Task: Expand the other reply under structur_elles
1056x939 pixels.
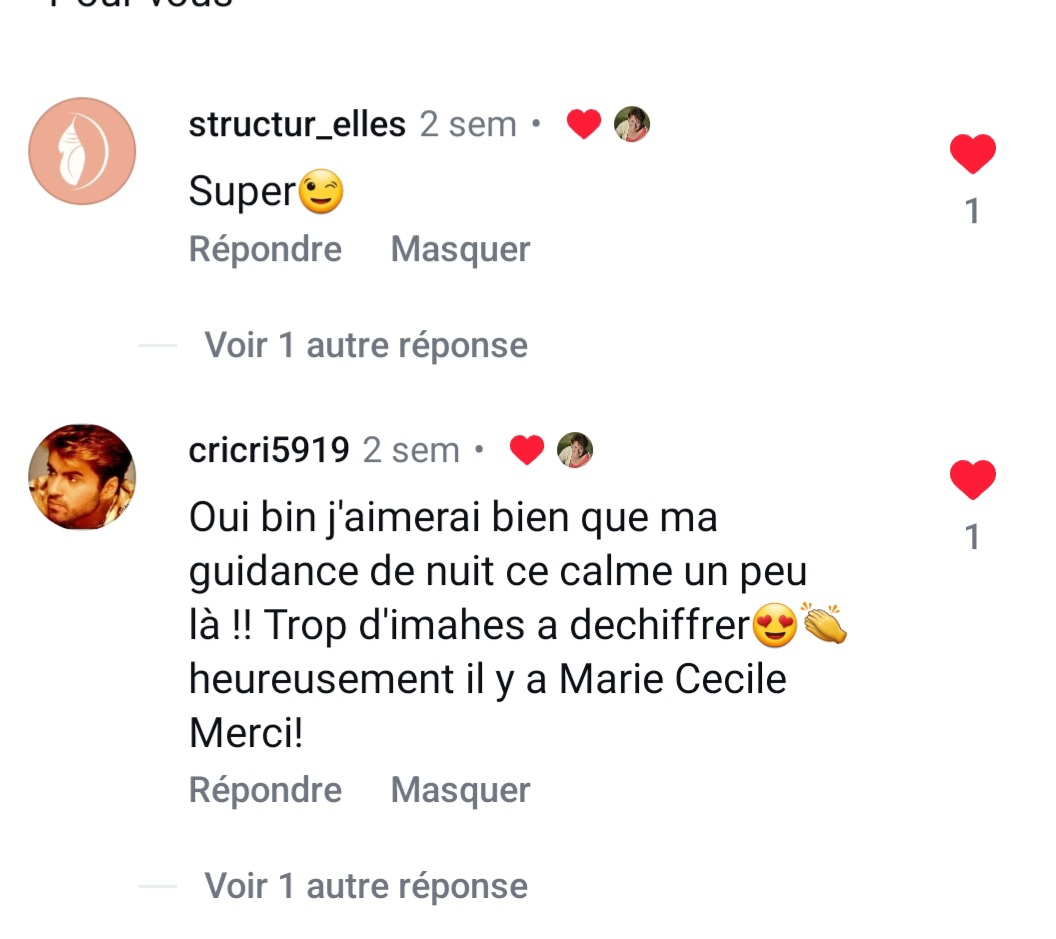Action: tap(366, 345)
